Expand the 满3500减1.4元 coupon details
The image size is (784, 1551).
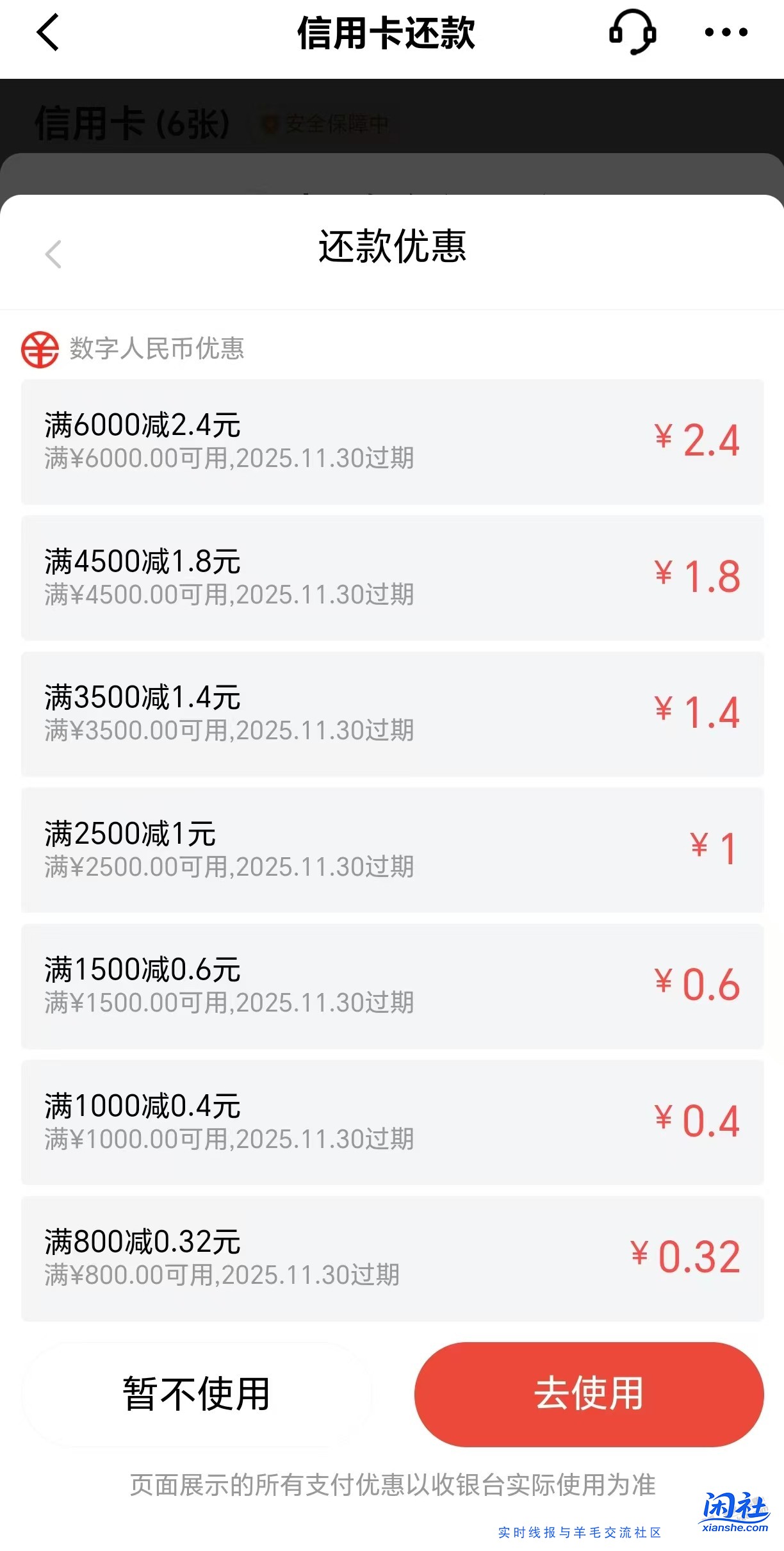(x=392, y=716)
